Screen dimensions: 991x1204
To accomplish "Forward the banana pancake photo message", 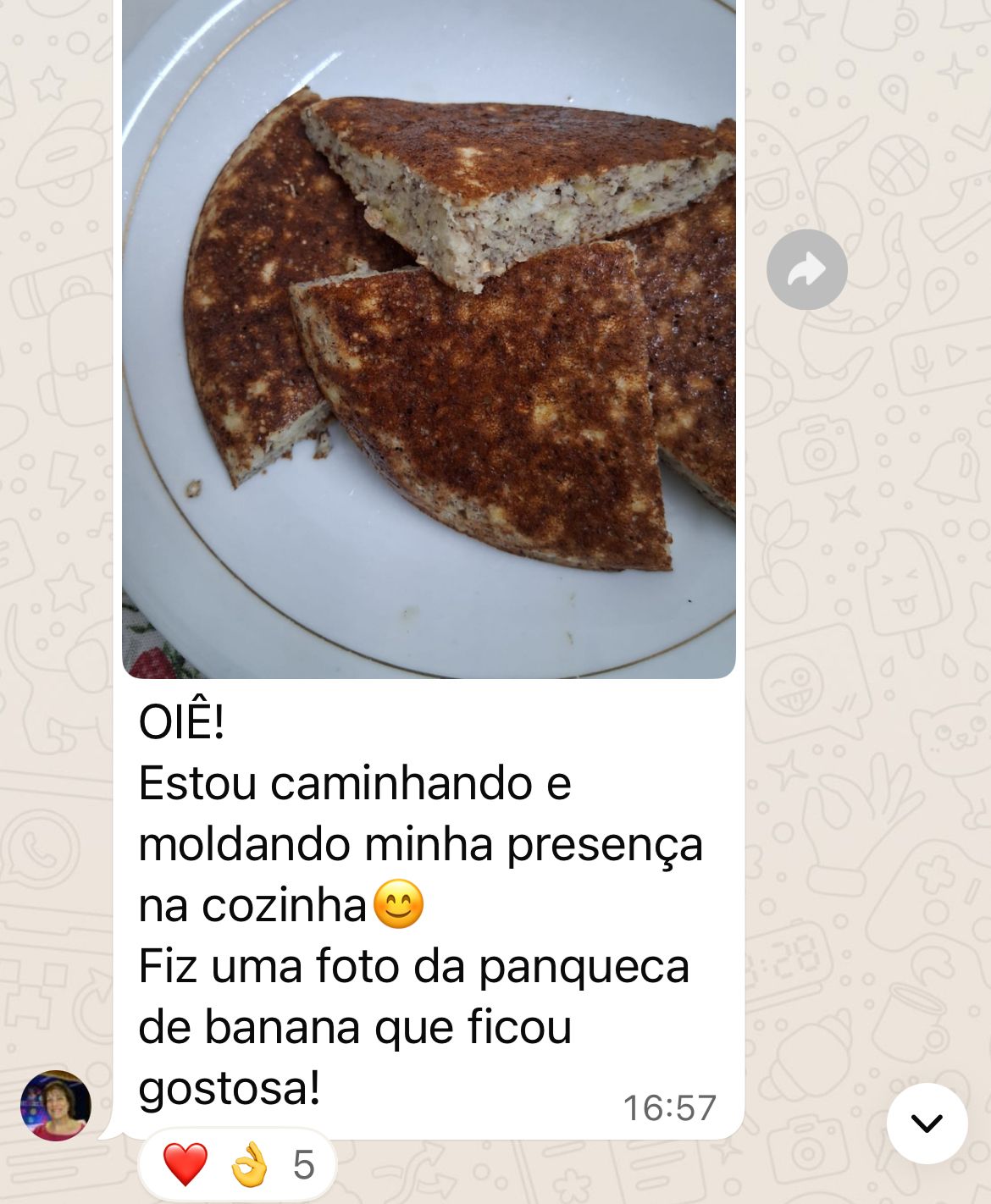I will [806, 269].
